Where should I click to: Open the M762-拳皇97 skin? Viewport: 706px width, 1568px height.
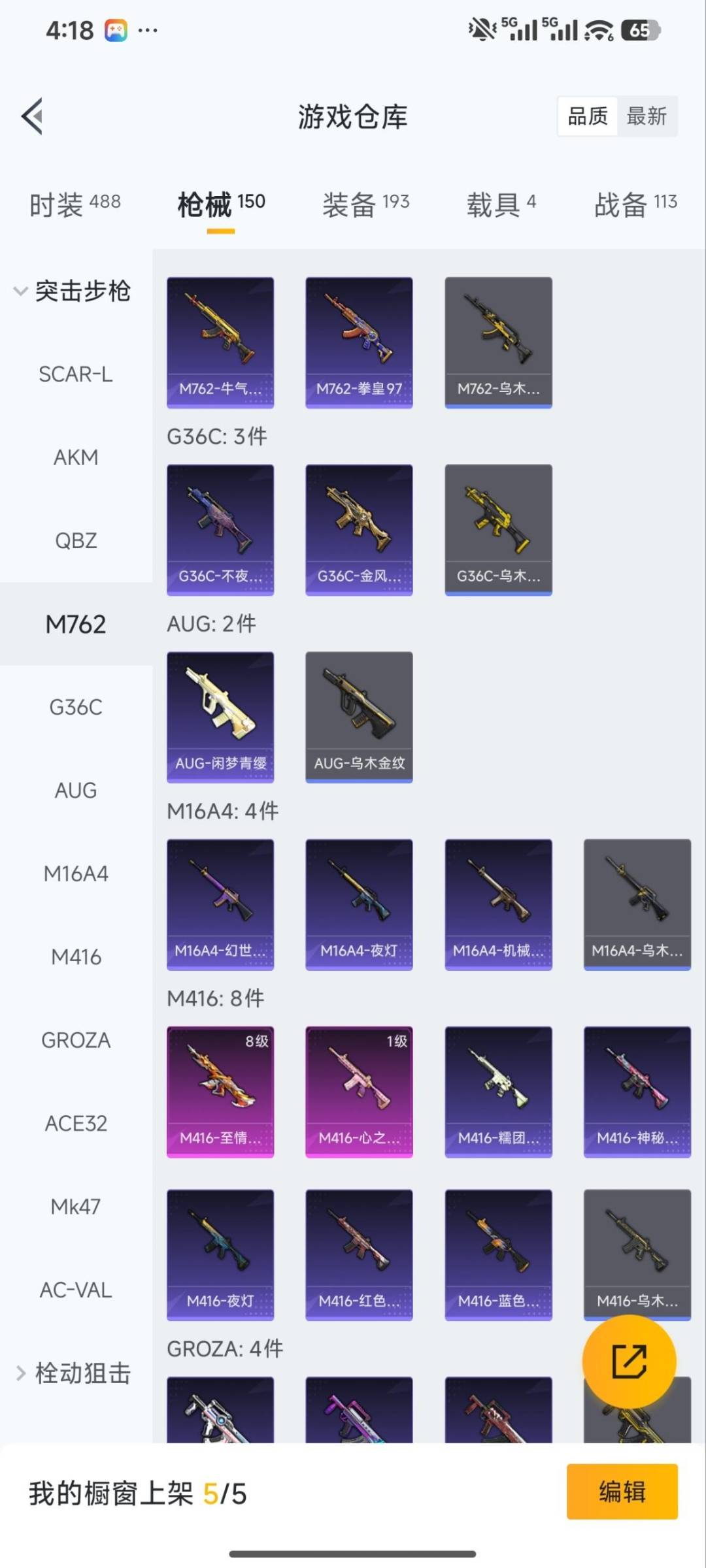pyautogui.click(x=359, y=342)
